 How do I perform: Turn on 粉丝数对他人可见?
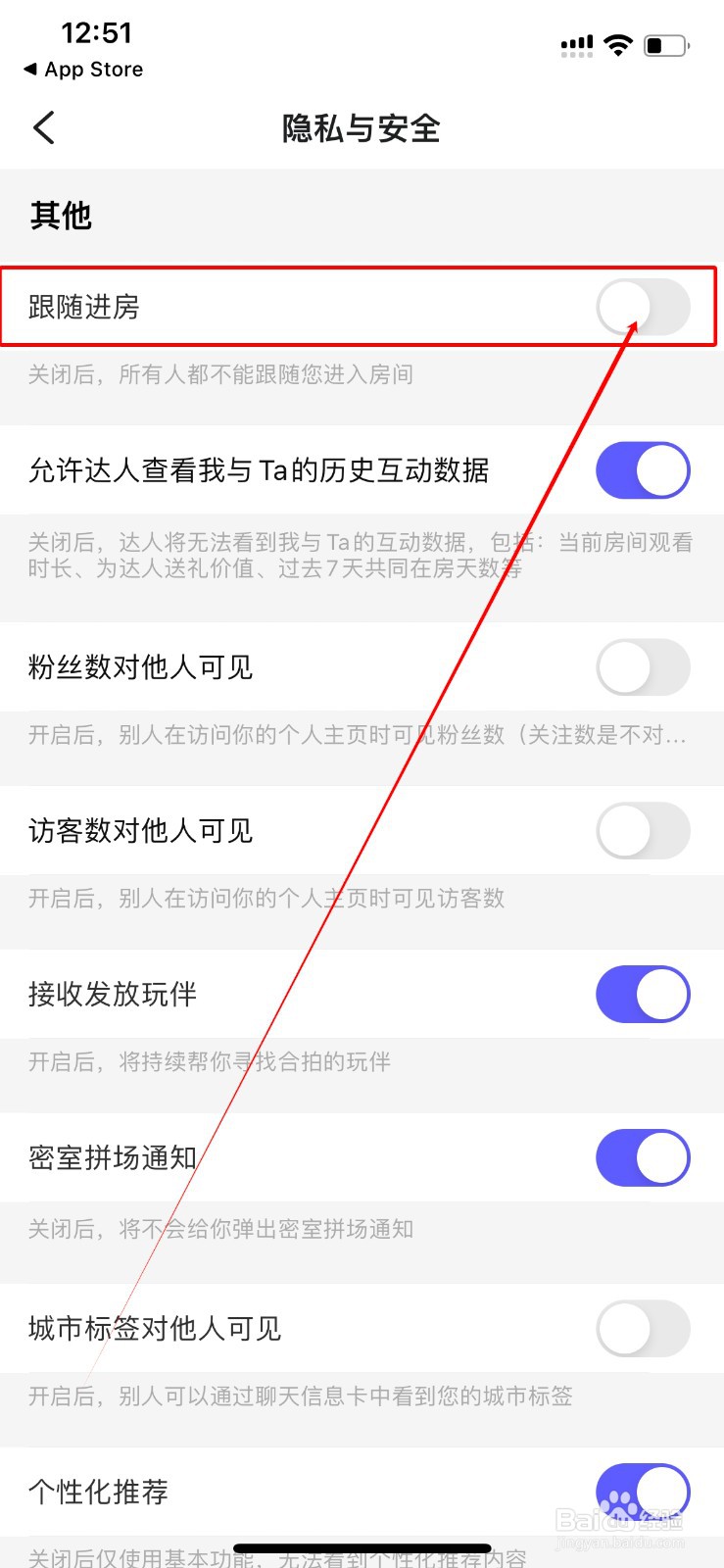[643, 667]
